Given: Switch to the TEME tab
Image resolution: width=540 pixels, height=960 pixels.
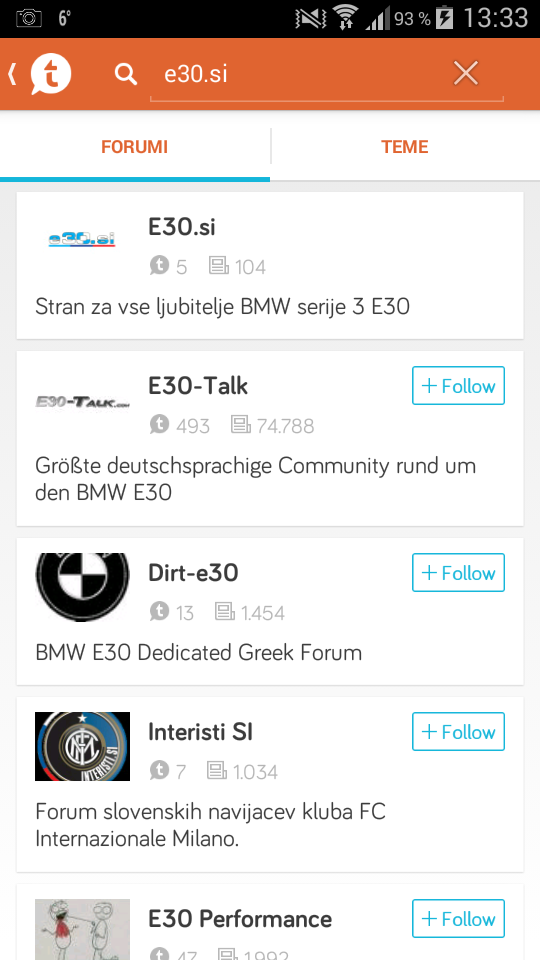Looking at the screenshot, I should (405, 147).
